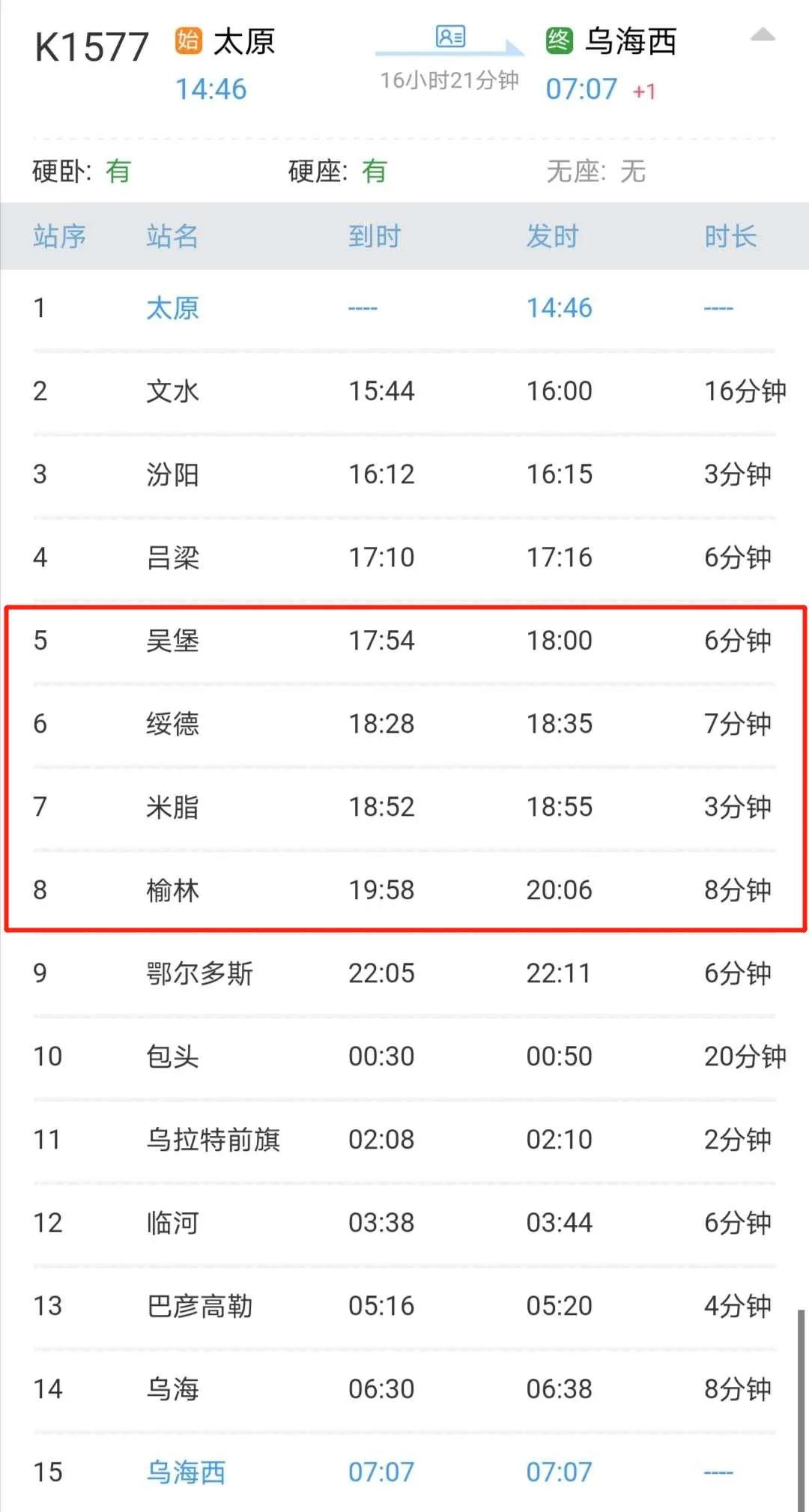Collapse the K1577 stop list
Viewport: 809px width, 1512px height.
(763, 34)
